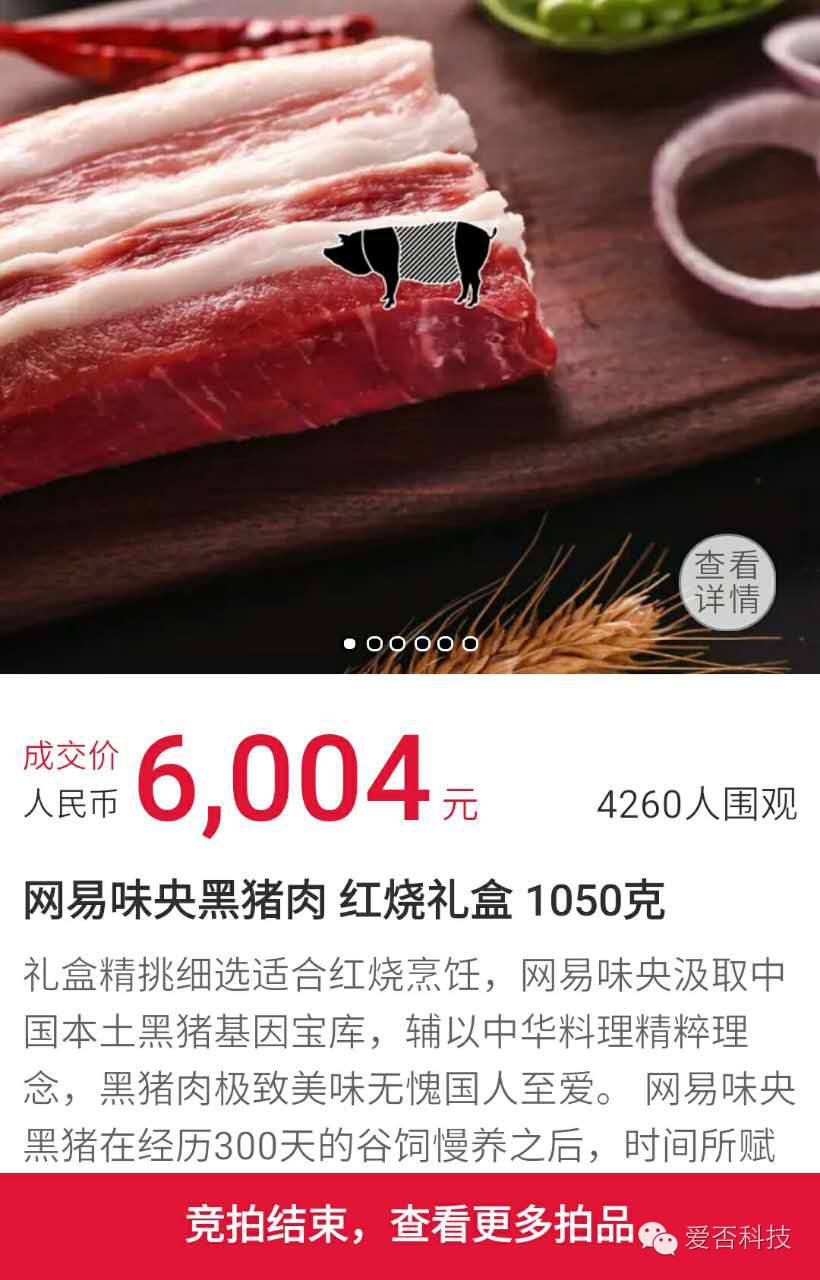The height and width of the screenshot is (1280, 820).
Task: Tap the filled first carousel indicator dot
Action: pyautogui.click(x=350, y=645)
